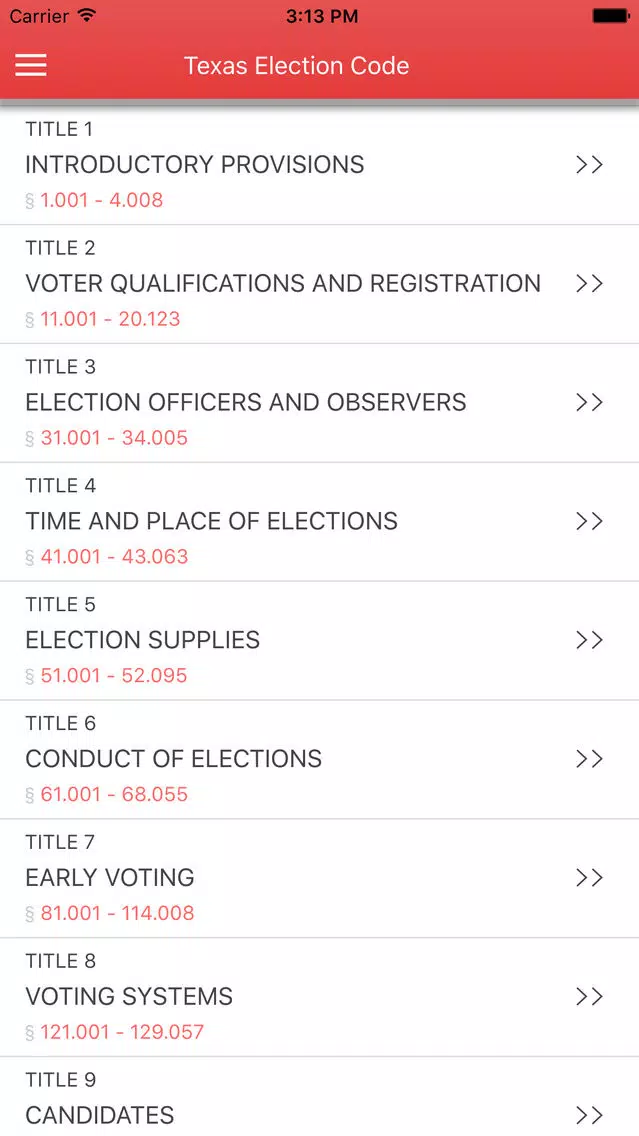Go to Title 7 Early Voting

click(320, 878)
